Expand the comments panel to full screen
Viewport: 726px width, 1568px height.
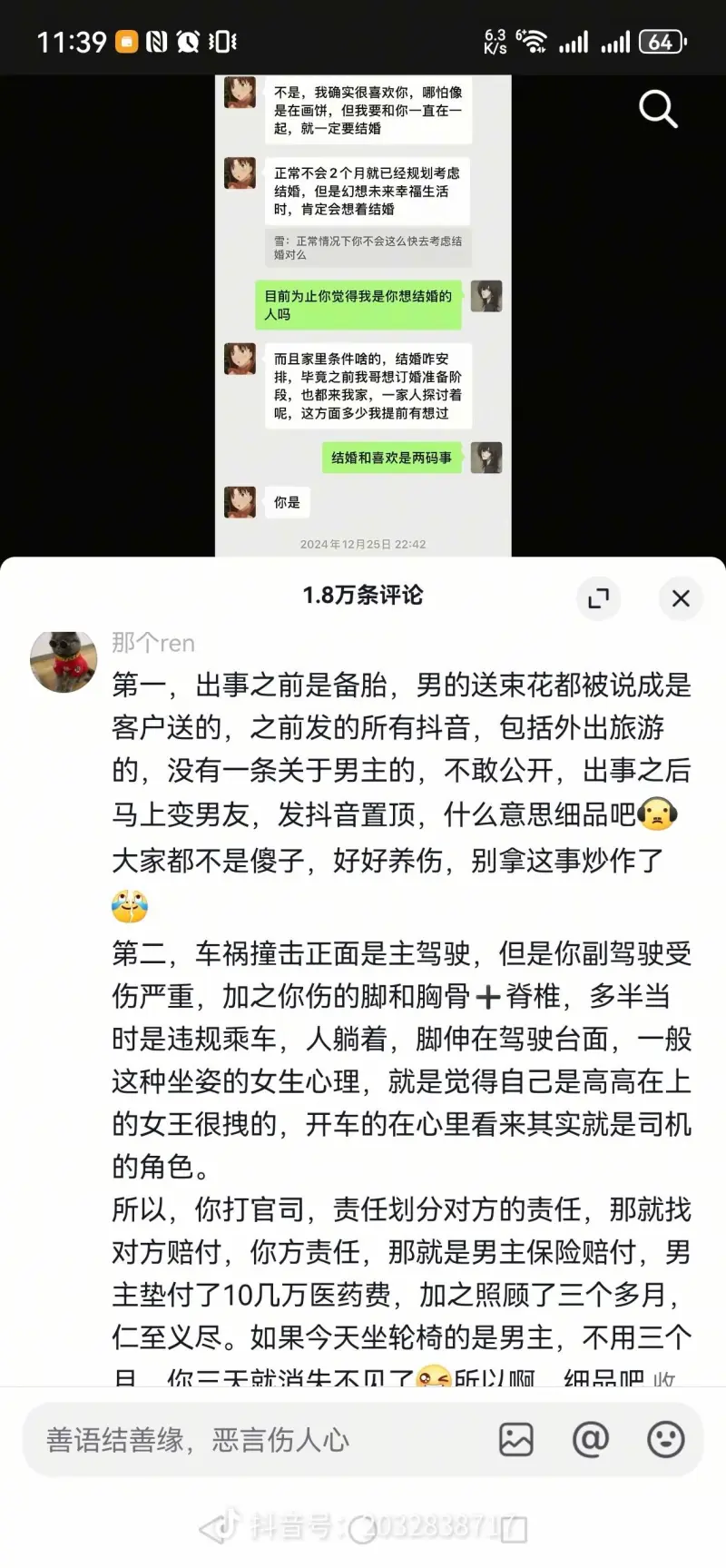pos(598,598)
